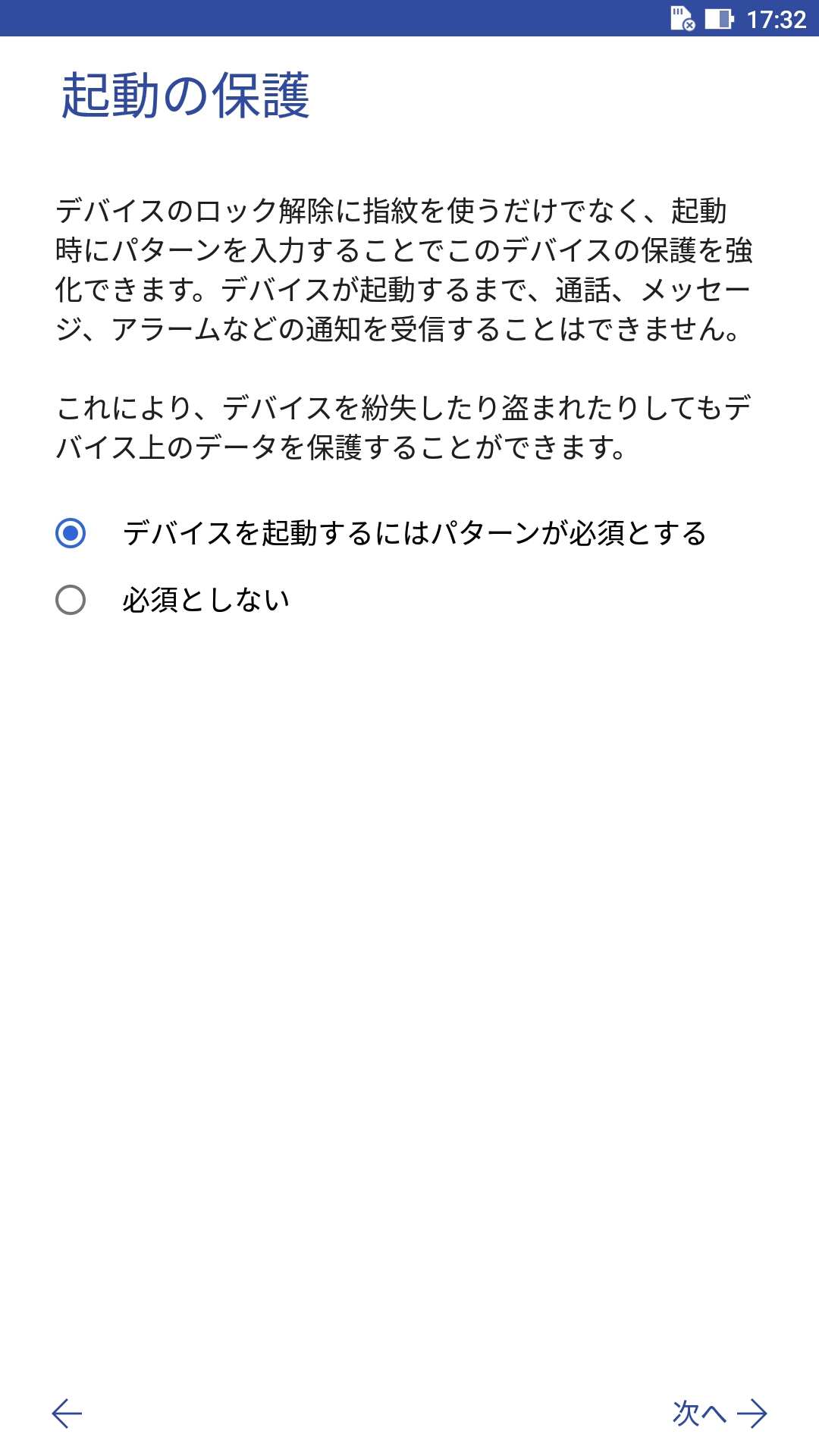Choose the 必須としない radio option

173,600
